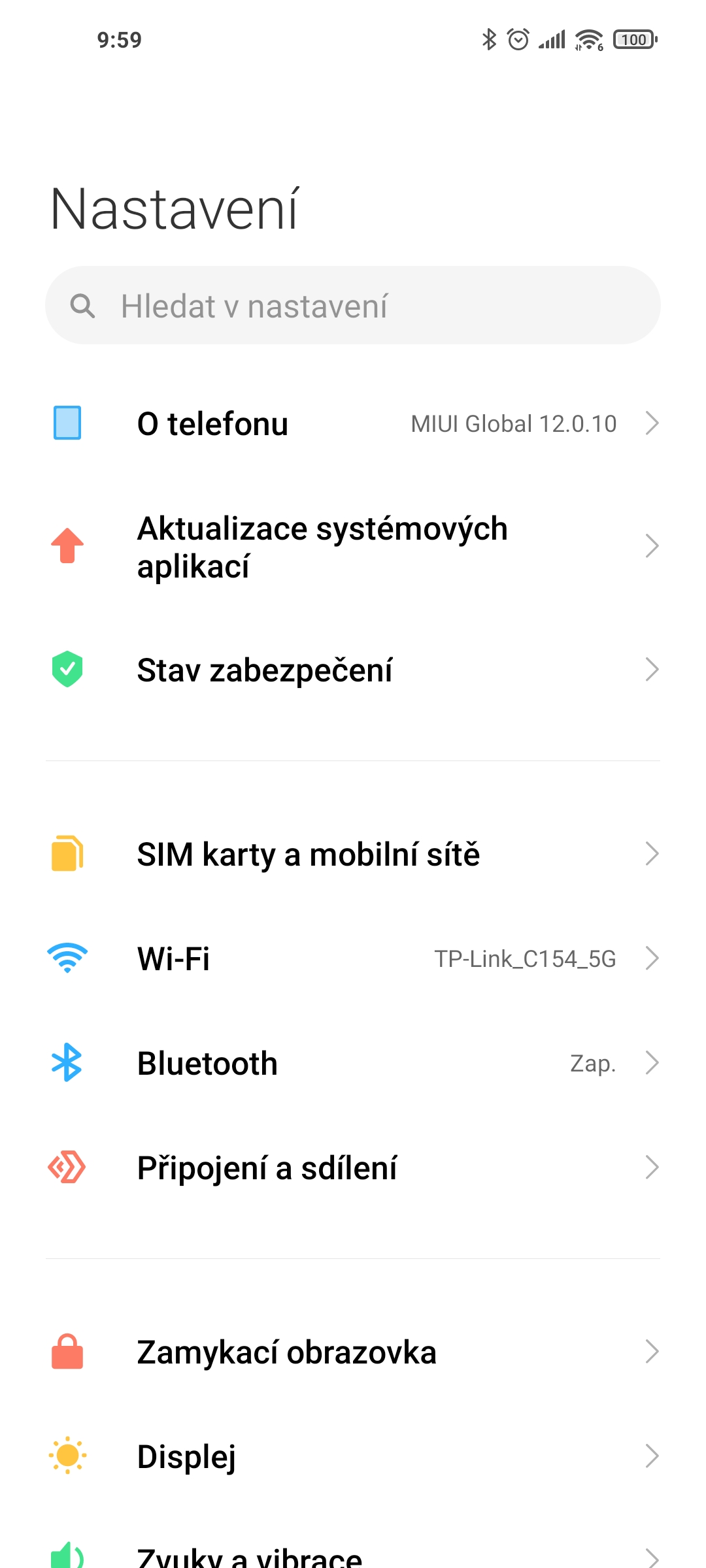This screenshot has width=706, height=1568.
Task: Open SIM karty a mobilní sítě
Action: [353, 854]
